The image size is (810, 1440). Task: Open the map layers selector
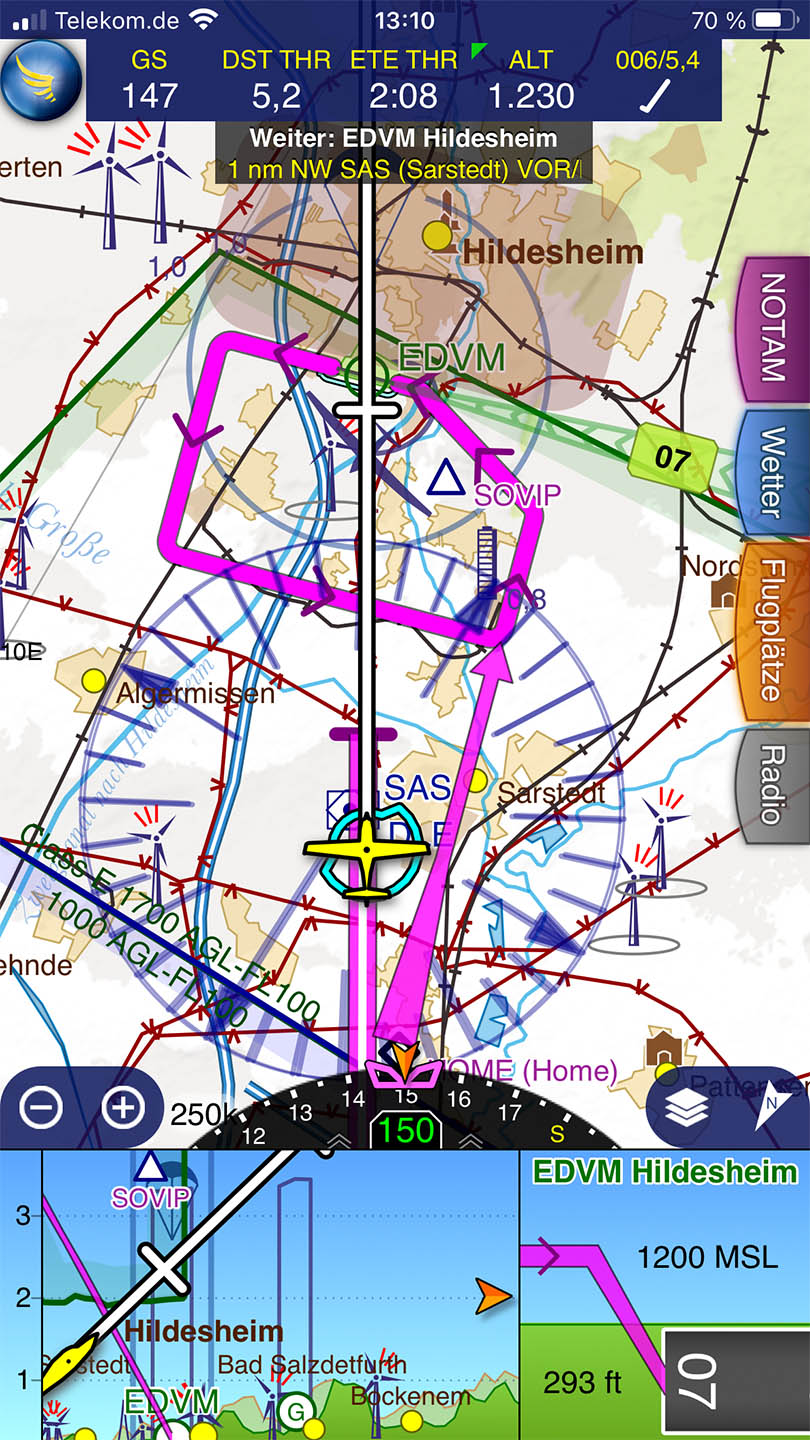[x=687, y=1107]
